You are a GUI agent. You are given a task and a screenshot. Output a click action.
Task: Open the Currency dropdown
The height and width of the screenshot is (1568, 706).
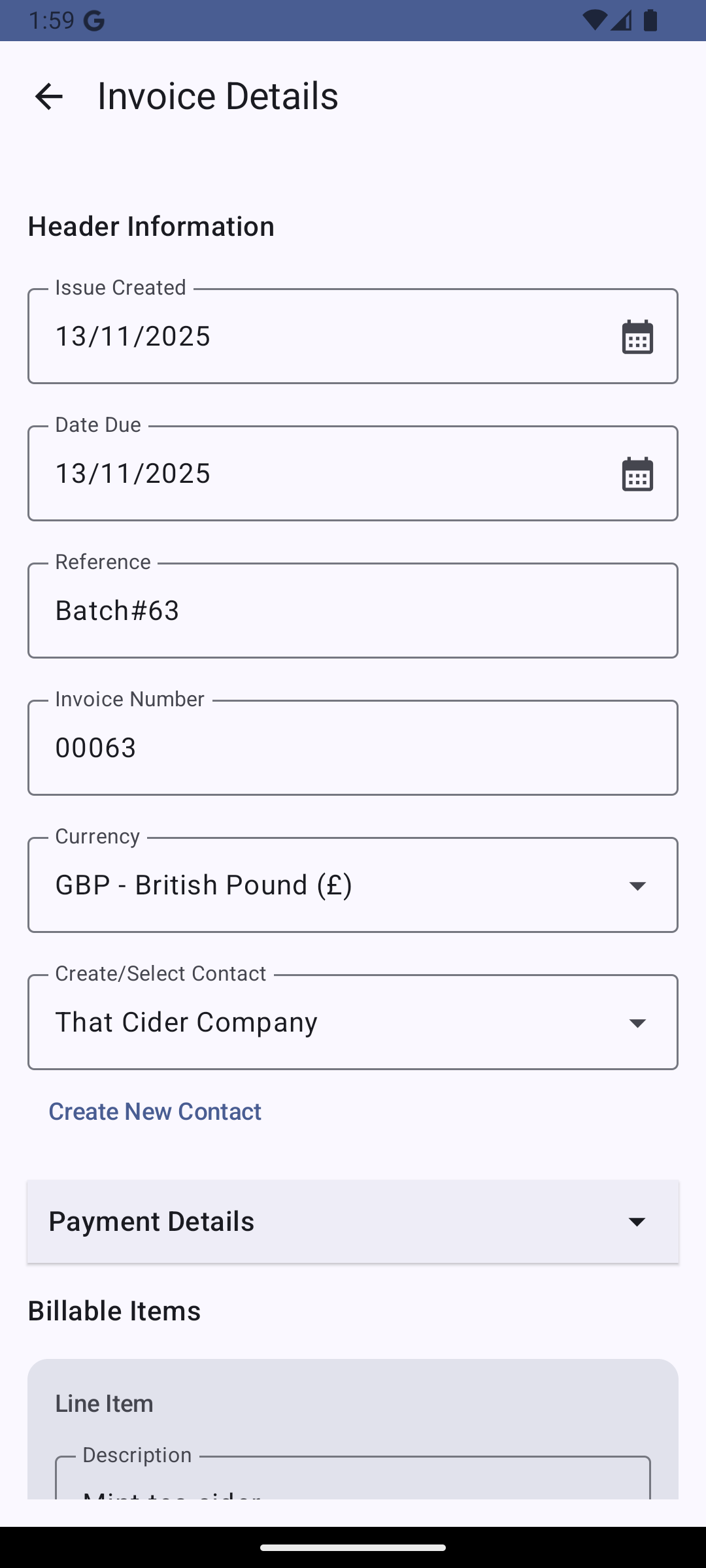pos(638,885)
